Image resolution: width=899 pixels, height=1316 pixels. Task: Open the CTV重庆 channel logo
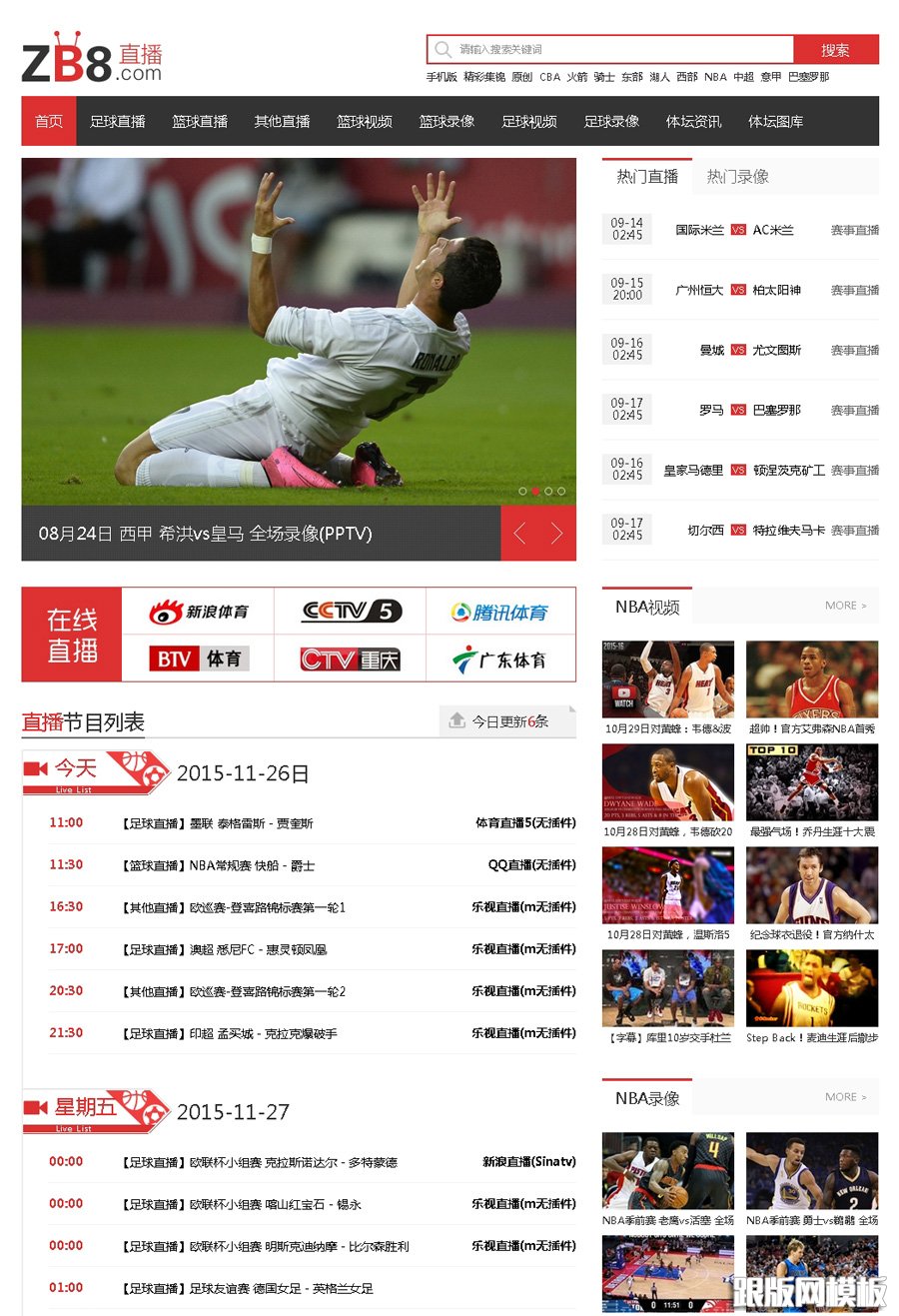(350, 658)
